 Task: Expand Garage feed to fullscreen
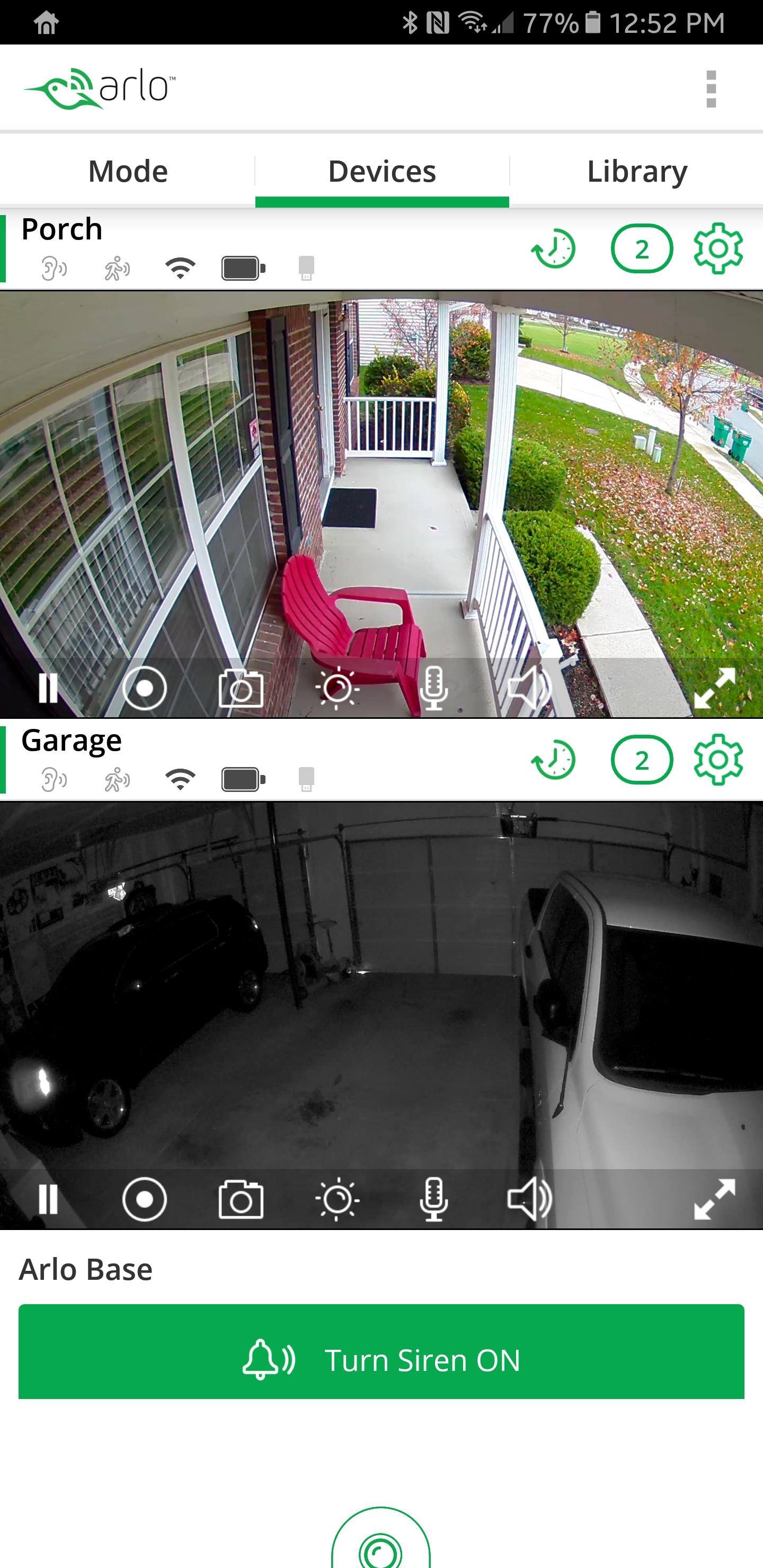pyautogui.click(x=714, y=1199)
